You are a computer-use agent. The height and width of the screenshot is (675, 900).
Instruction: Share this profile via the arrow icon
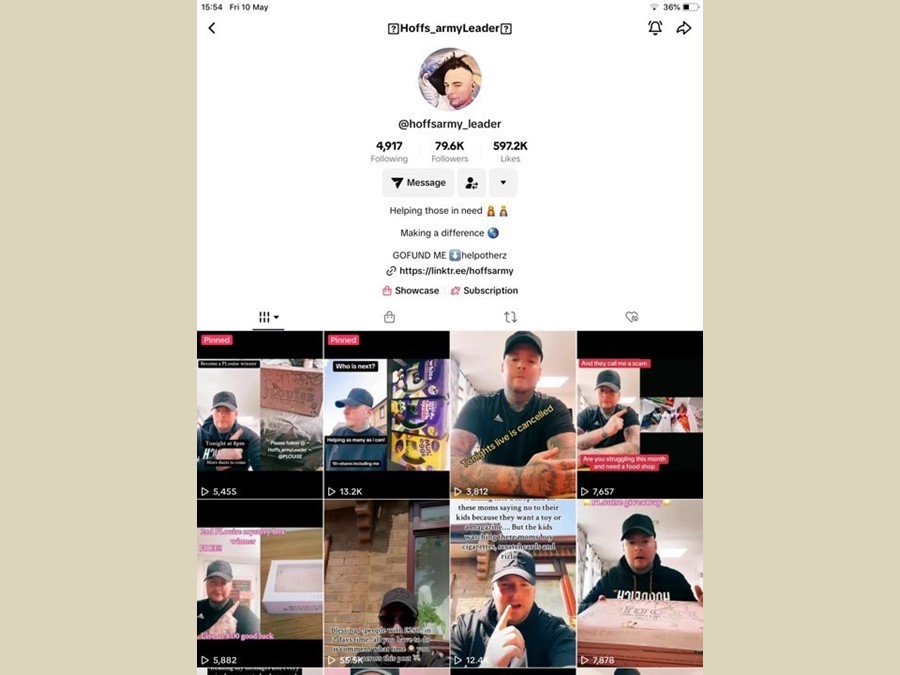pyautogui.click(x=684, y=28)
